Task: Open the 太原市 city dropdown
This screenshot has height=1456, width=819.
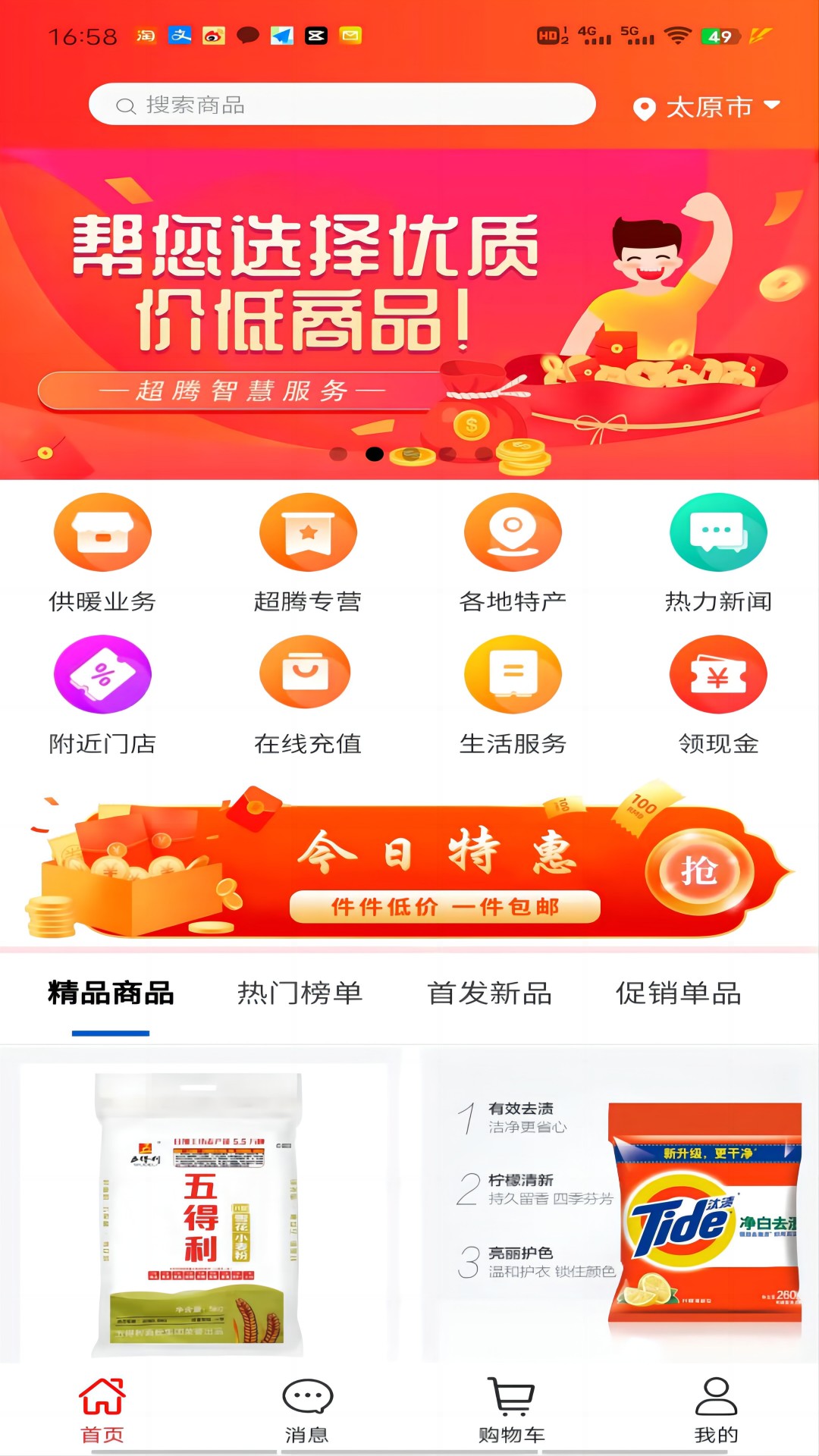Action: [x=707, y=107]
